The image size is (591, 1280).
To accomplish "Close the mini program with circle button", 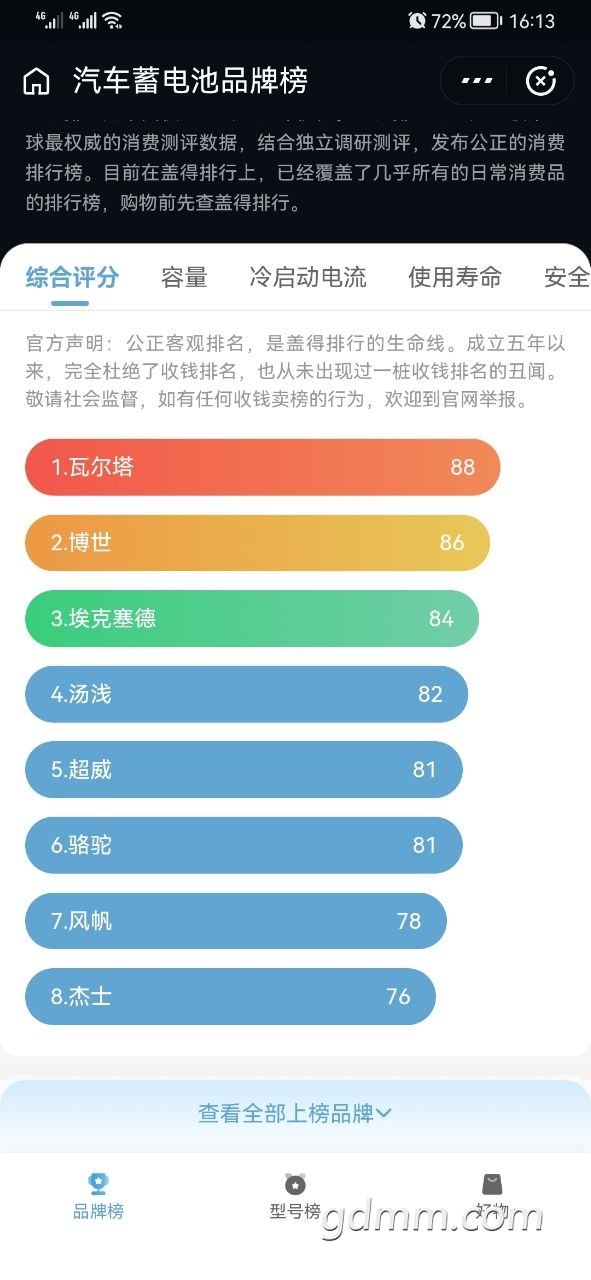I will coord(541,81).
